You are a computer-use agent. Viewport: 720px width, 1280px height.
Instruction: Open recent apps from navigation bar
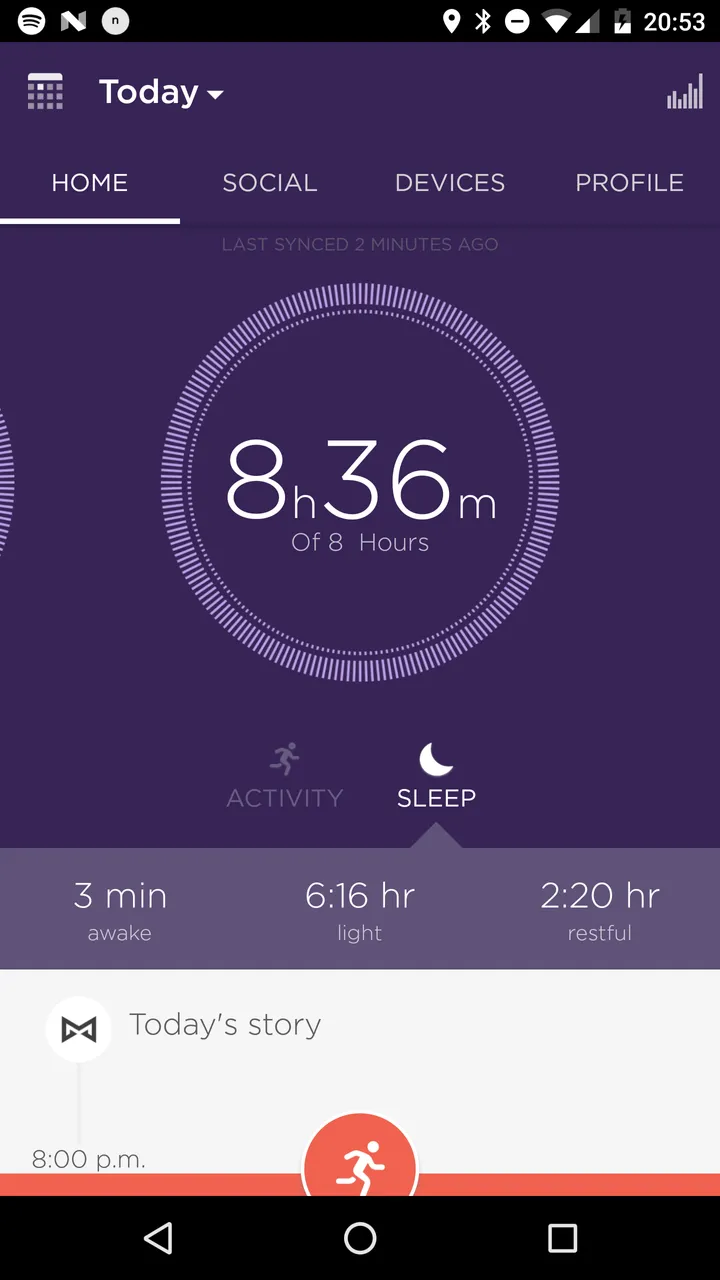pos(562,1238)
